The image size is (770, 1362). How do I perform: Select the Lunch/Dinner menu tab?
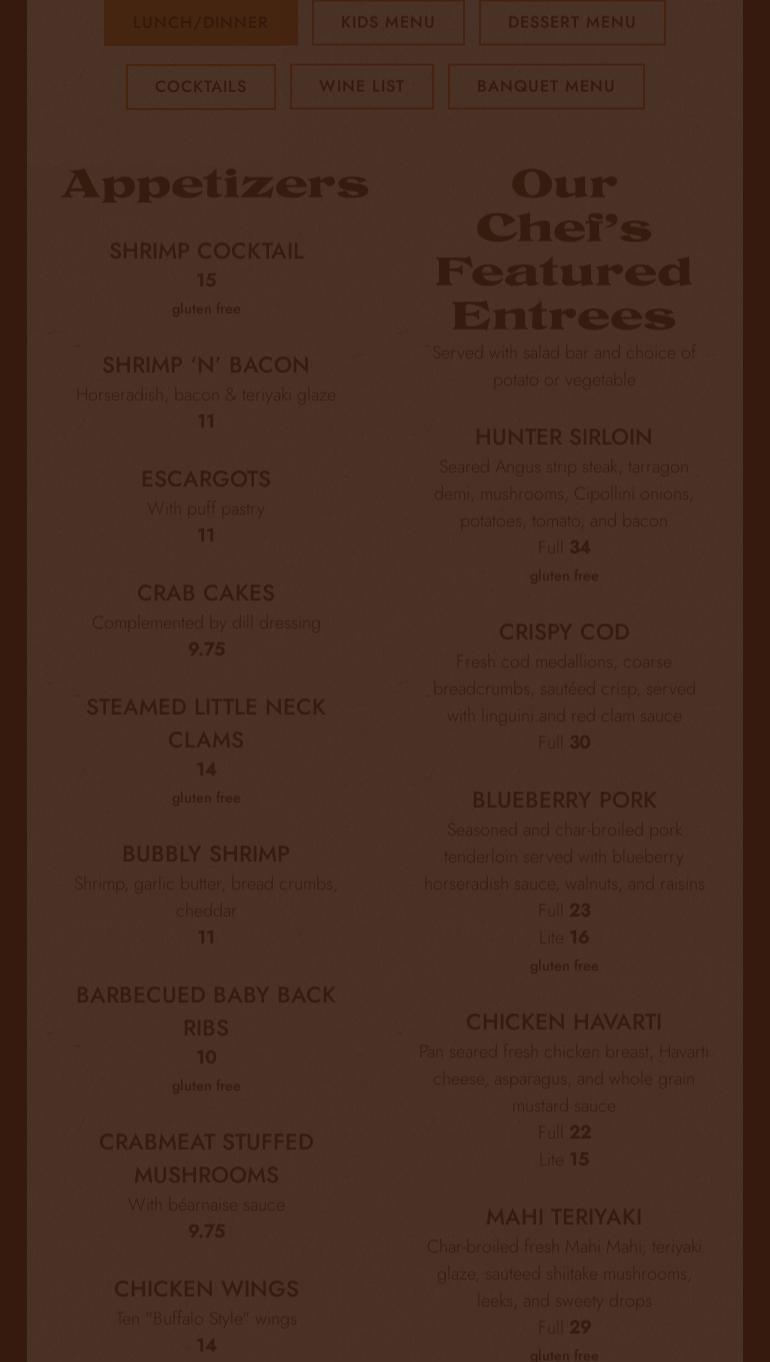pos(200,22)
